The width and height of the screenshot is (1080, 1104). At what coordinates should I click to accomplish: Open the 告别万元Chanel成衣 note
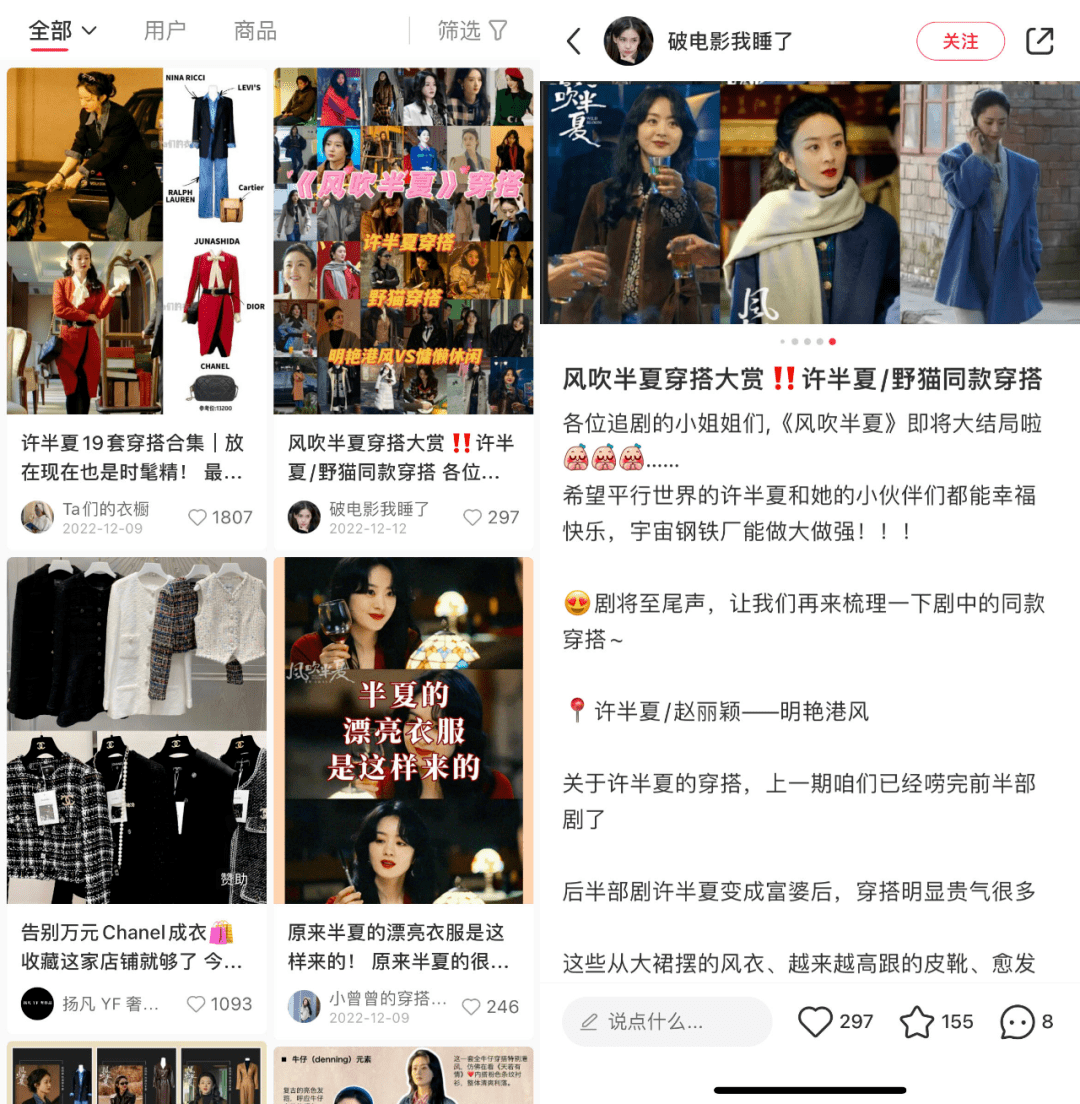click(x=136, y=730)
